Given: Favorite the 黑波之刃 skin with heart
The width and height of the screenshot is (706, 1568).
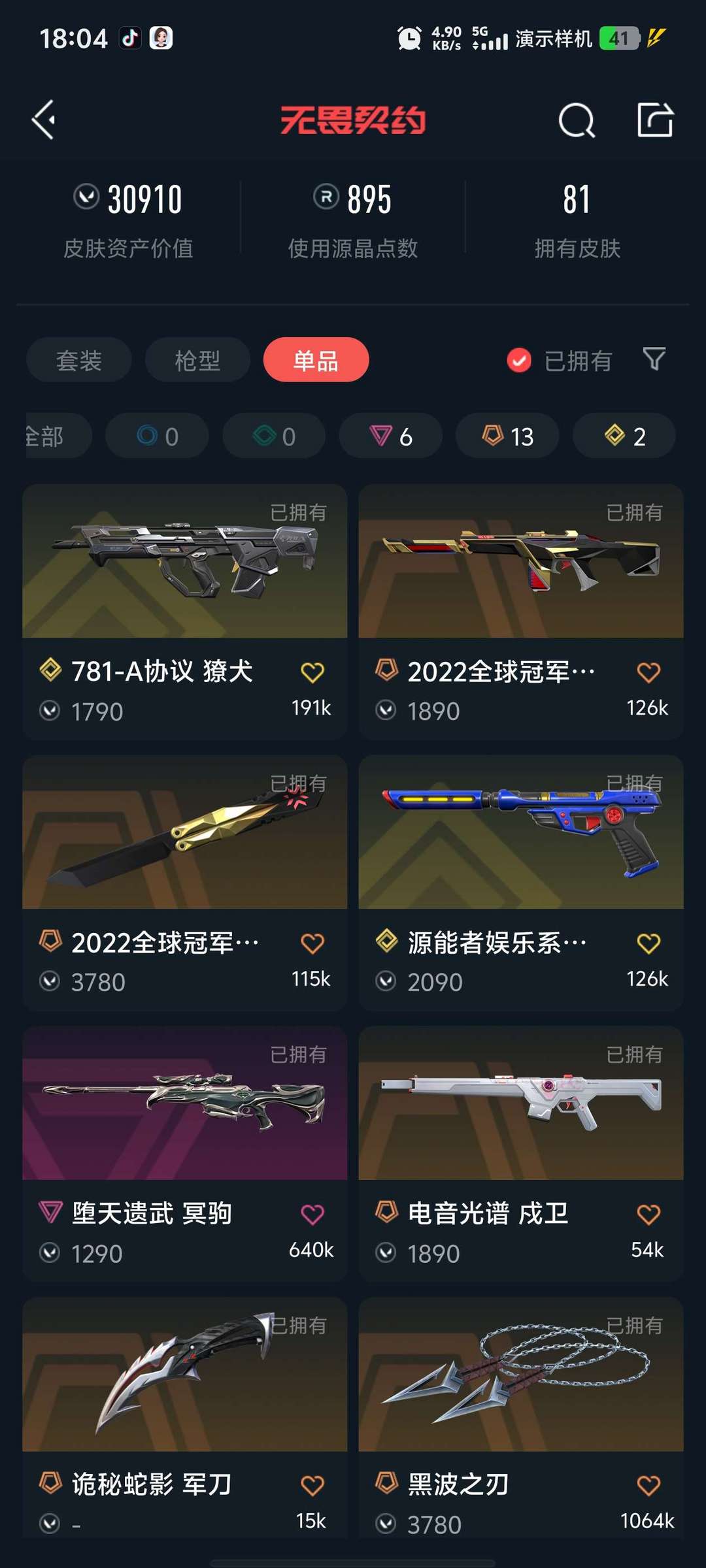Looking at the screenshot, I should tap(648, 1486).
